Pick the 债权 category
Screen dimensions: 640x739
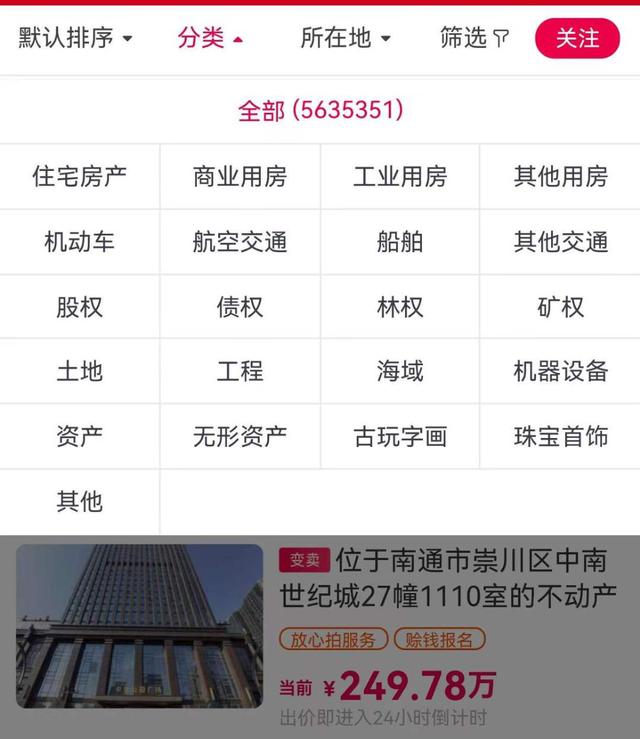pyautogui.click(x=240, y=307)
